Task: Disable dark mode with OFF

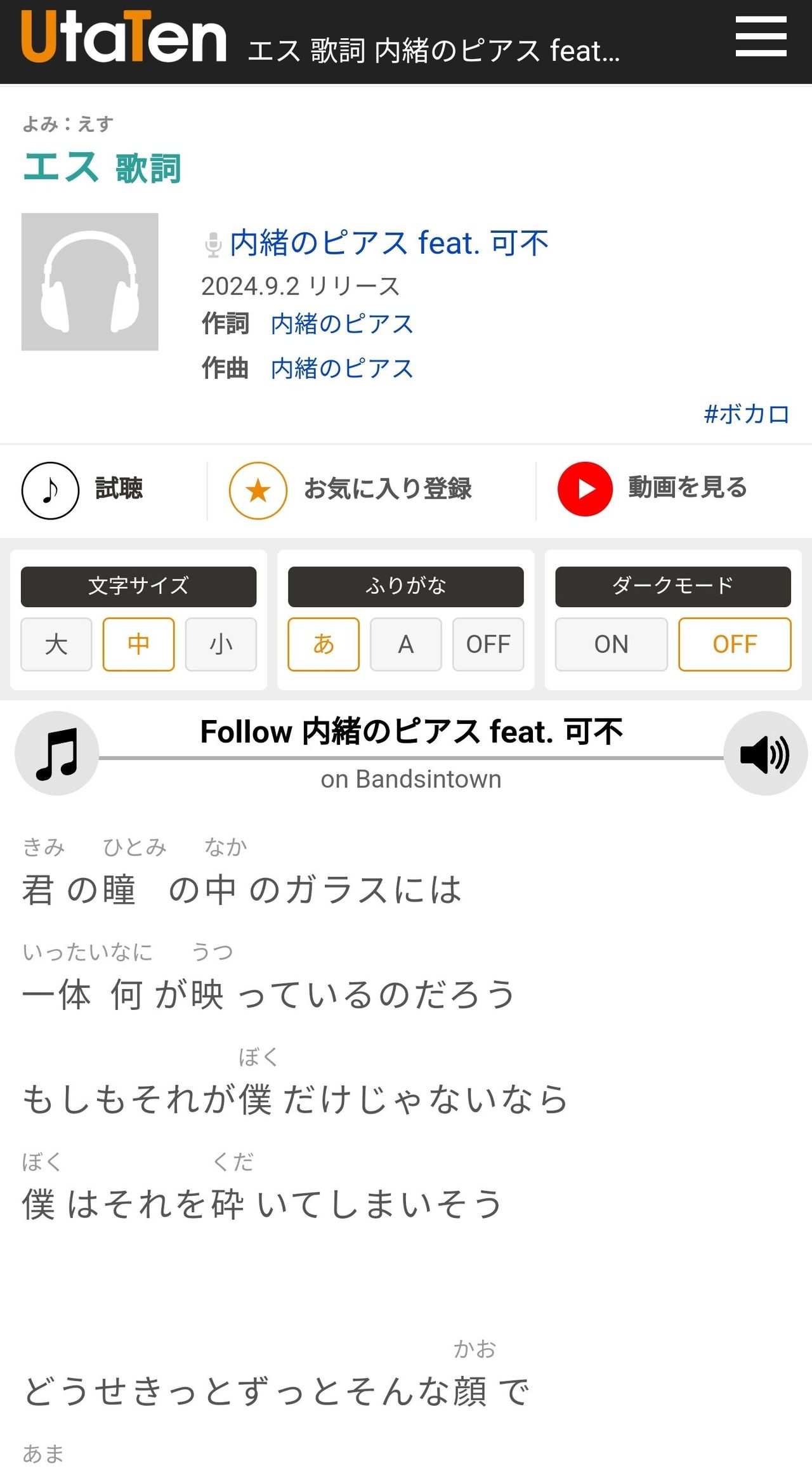Action: click(735, 645)
